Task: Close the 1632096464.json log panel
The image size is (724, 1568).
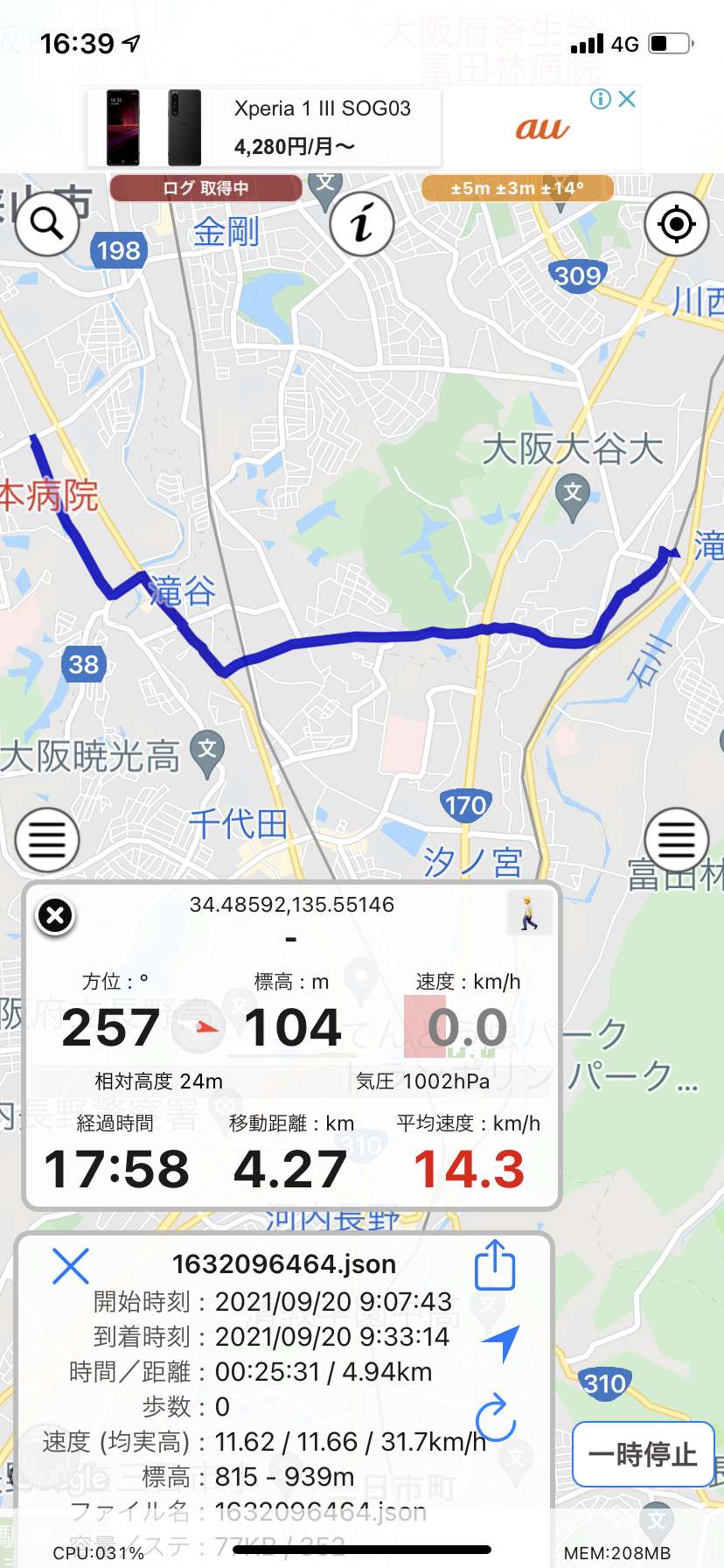Action: [x=71, y=1266]
